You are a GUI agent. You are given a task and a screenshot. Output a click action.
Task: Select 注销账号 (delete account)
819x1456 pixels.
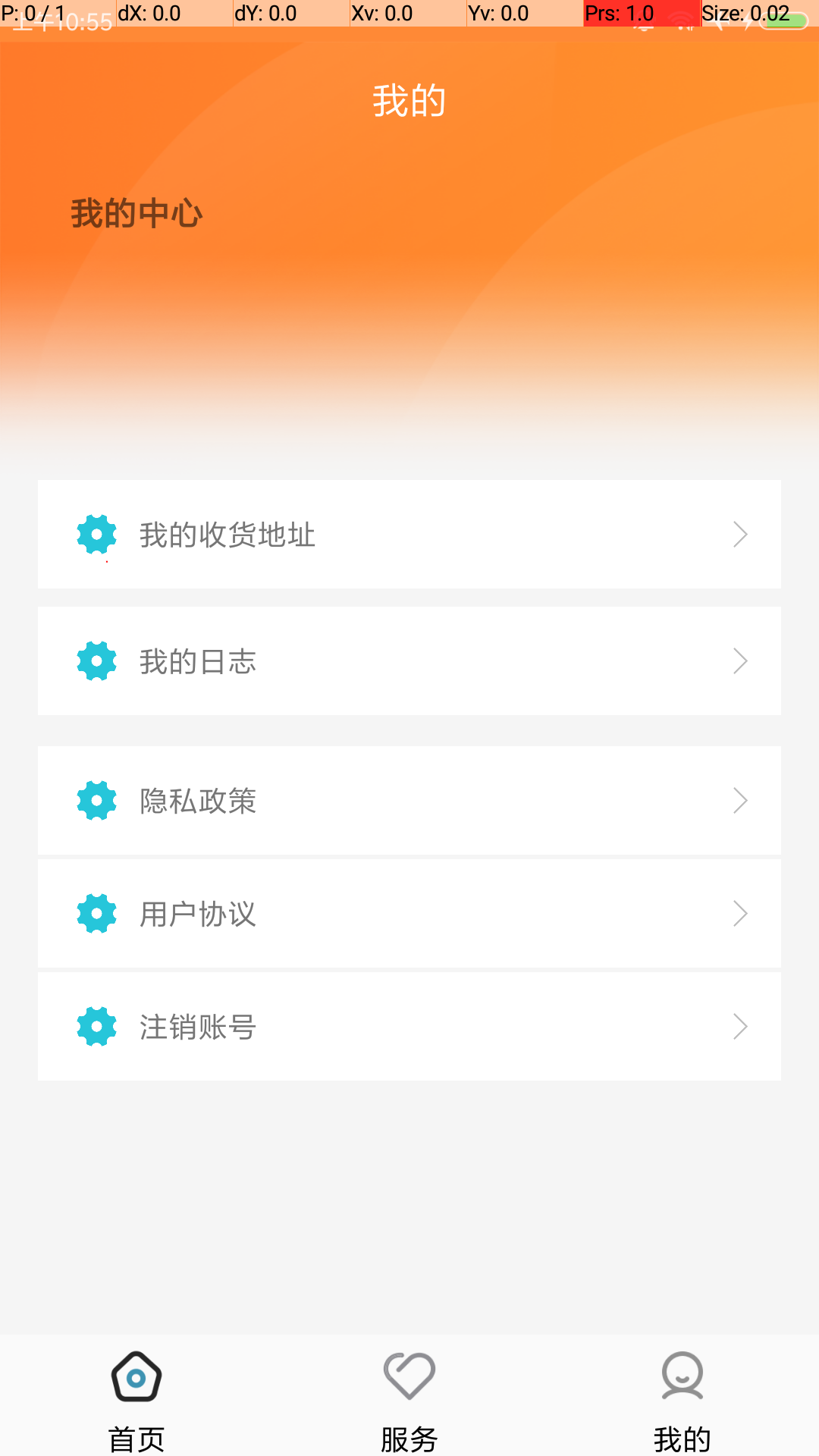point(409,1027)
